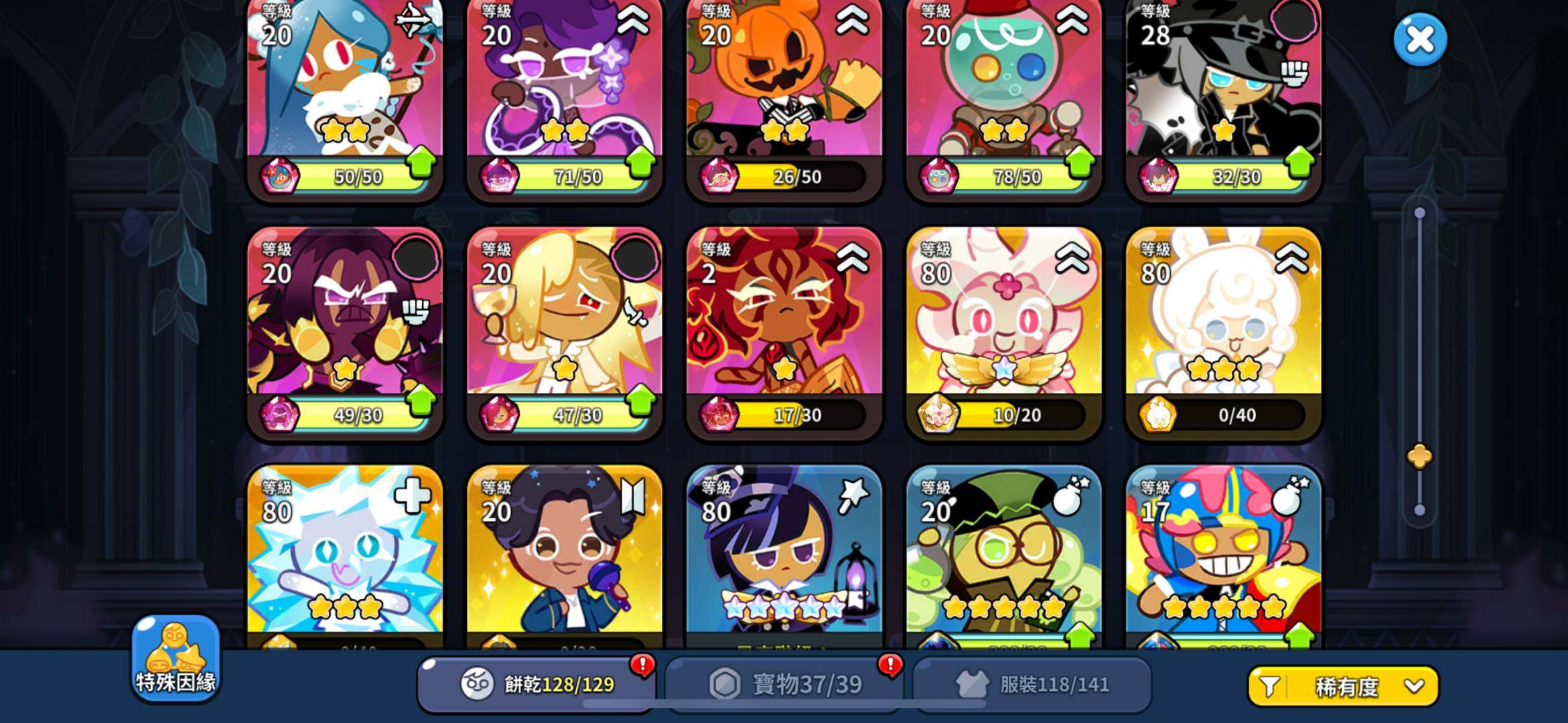Select the singer cookie holding a microphone

(564, 556)
